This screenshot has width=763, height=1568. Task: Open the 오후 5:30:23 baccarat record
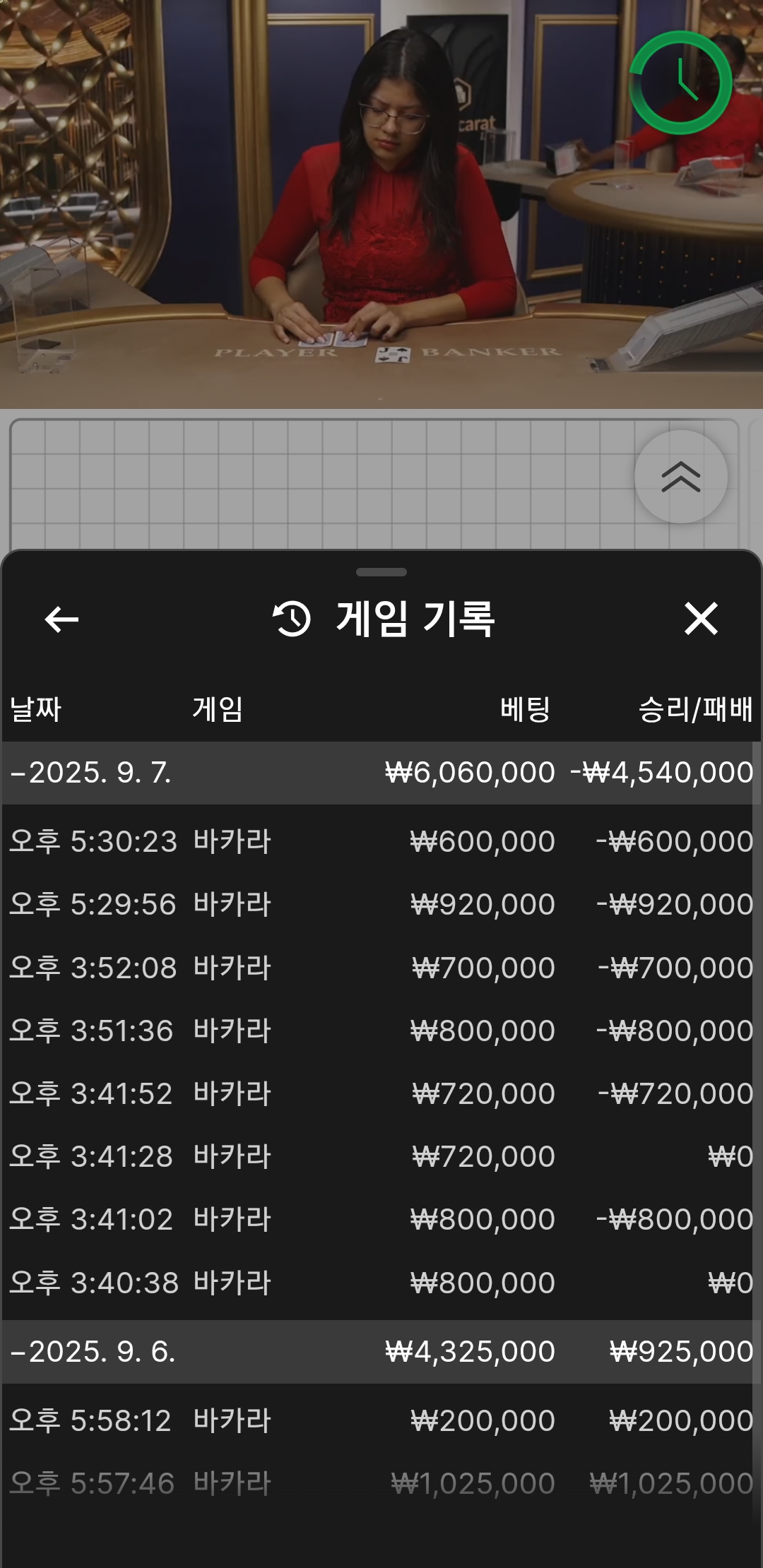[x=381, y=841]
